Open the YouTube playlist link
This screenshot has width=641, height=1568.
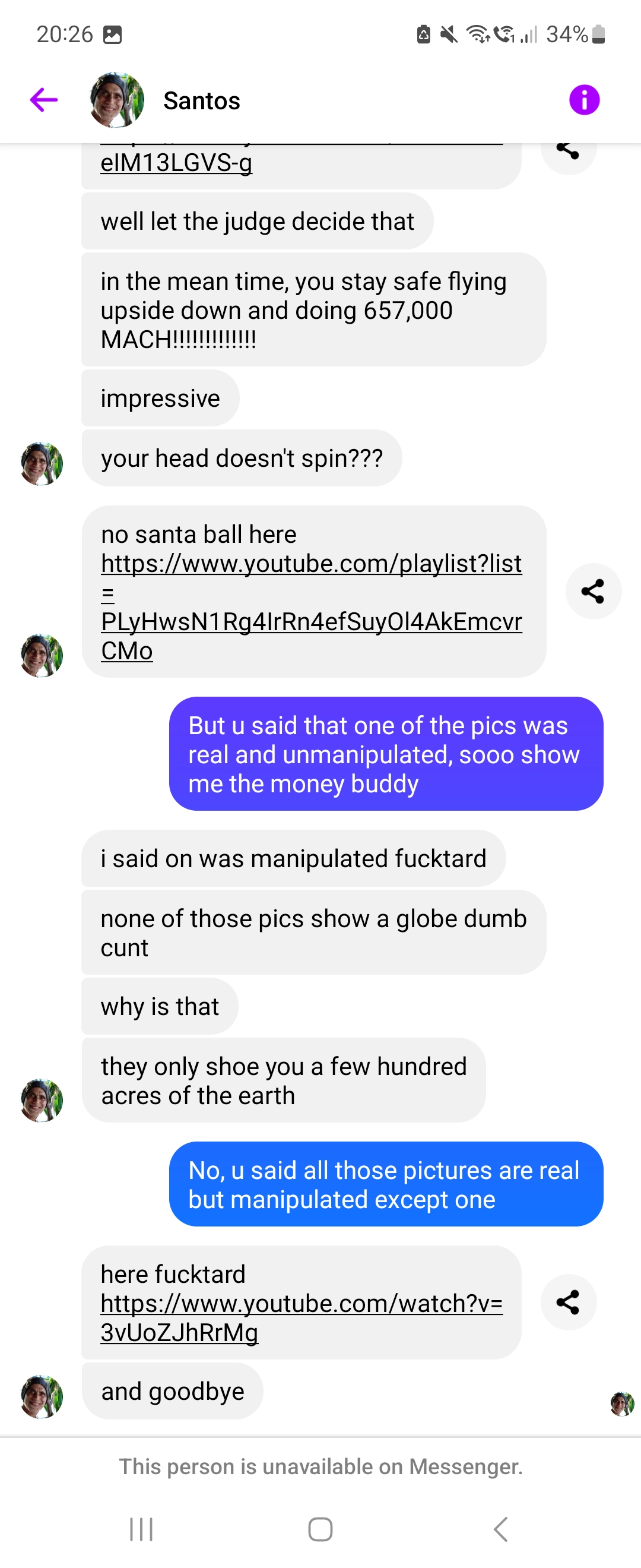point(311,607)
